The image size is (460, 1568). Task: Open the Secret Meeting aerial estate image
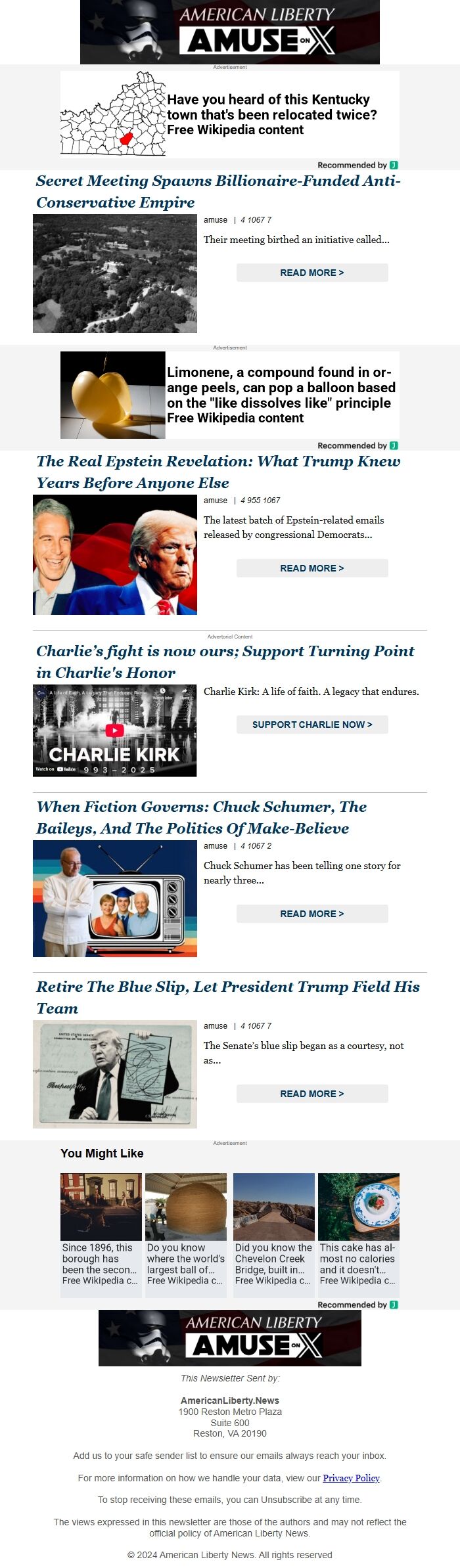coord(115,273)
